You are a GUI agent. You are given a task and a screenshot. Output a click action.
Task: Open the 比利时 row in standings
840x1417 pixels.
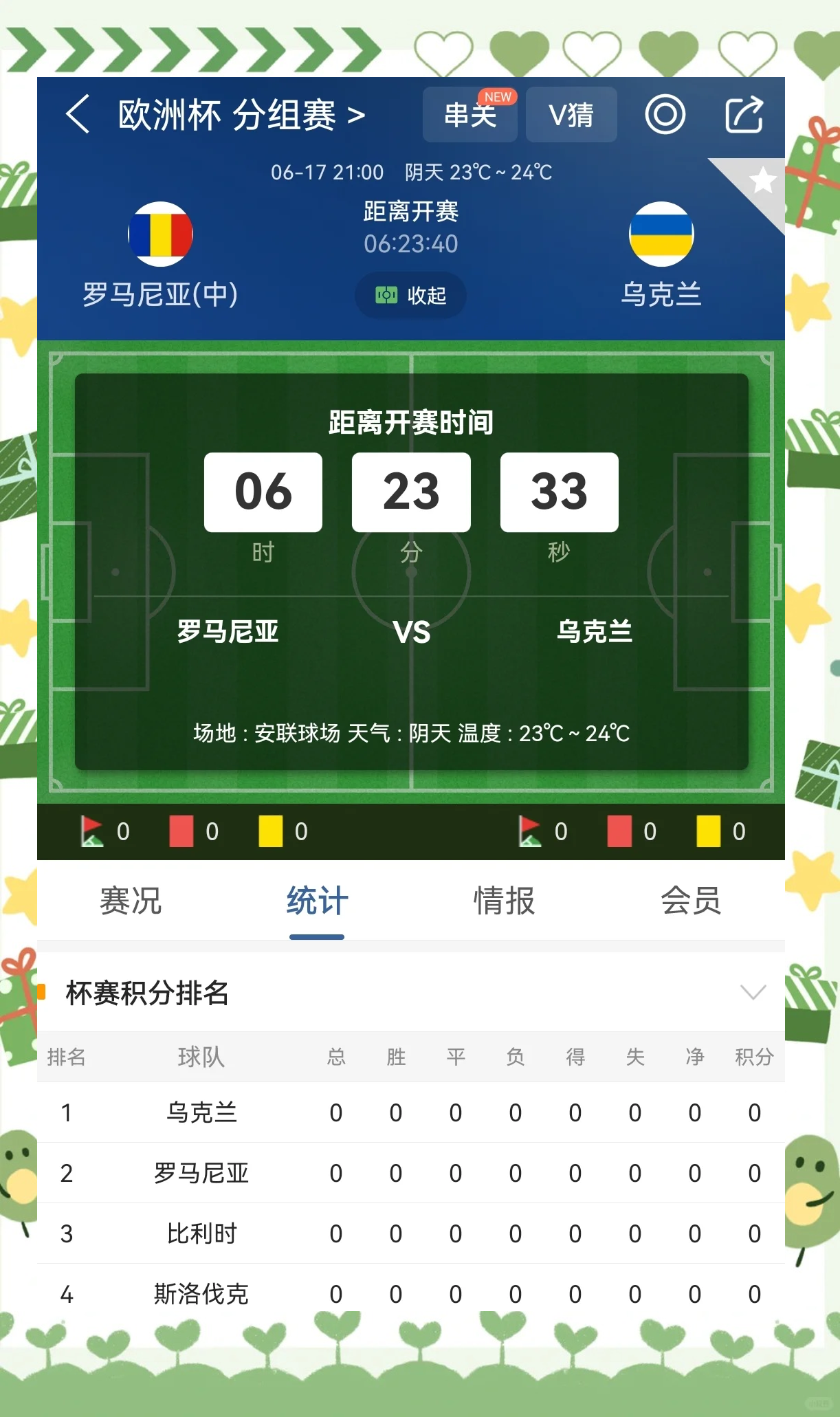point(411,1233)
